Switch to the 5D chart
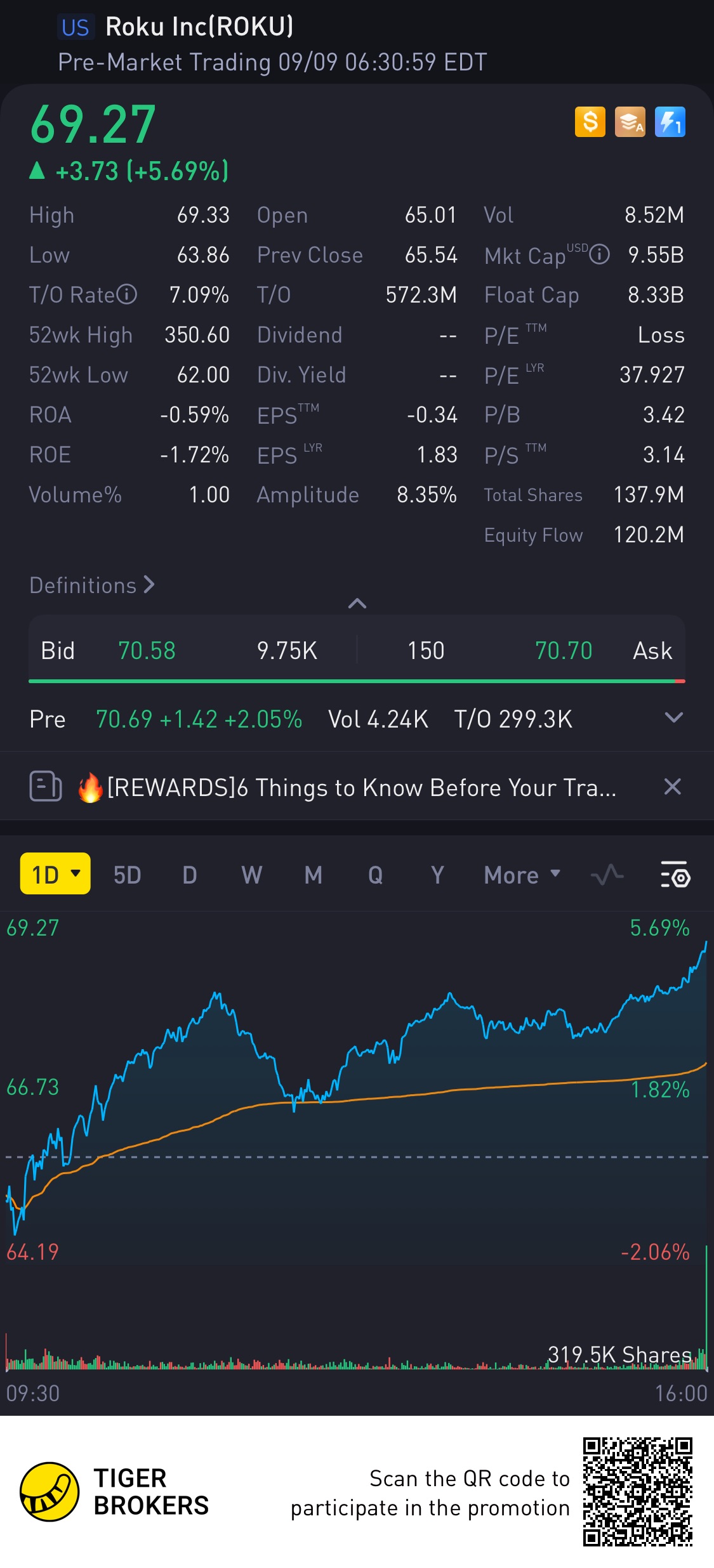714x1568 pixels. click(x=127, y=875)
